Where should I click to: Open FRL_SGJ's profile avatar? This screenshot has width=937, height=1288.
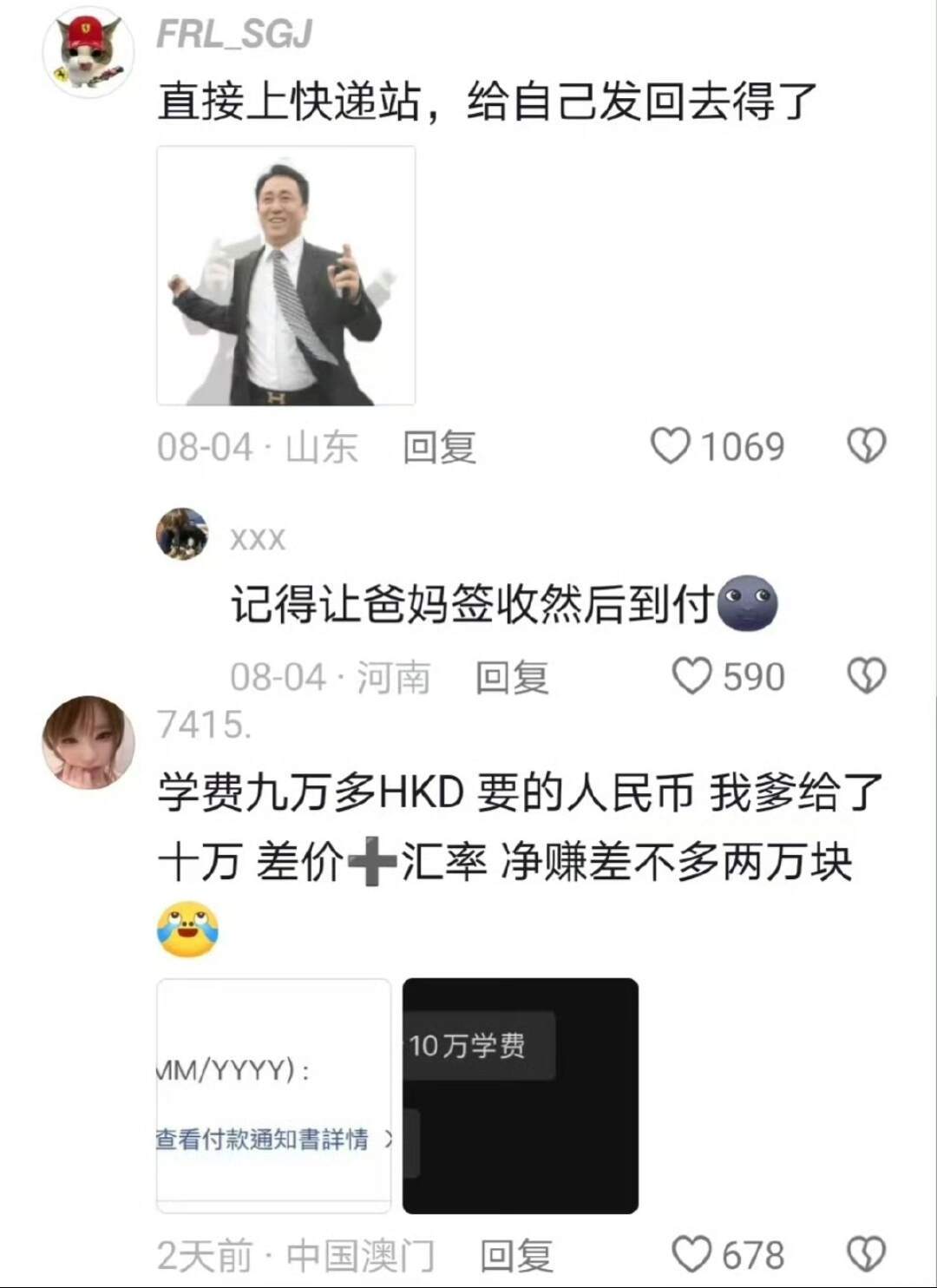[88, 52]
